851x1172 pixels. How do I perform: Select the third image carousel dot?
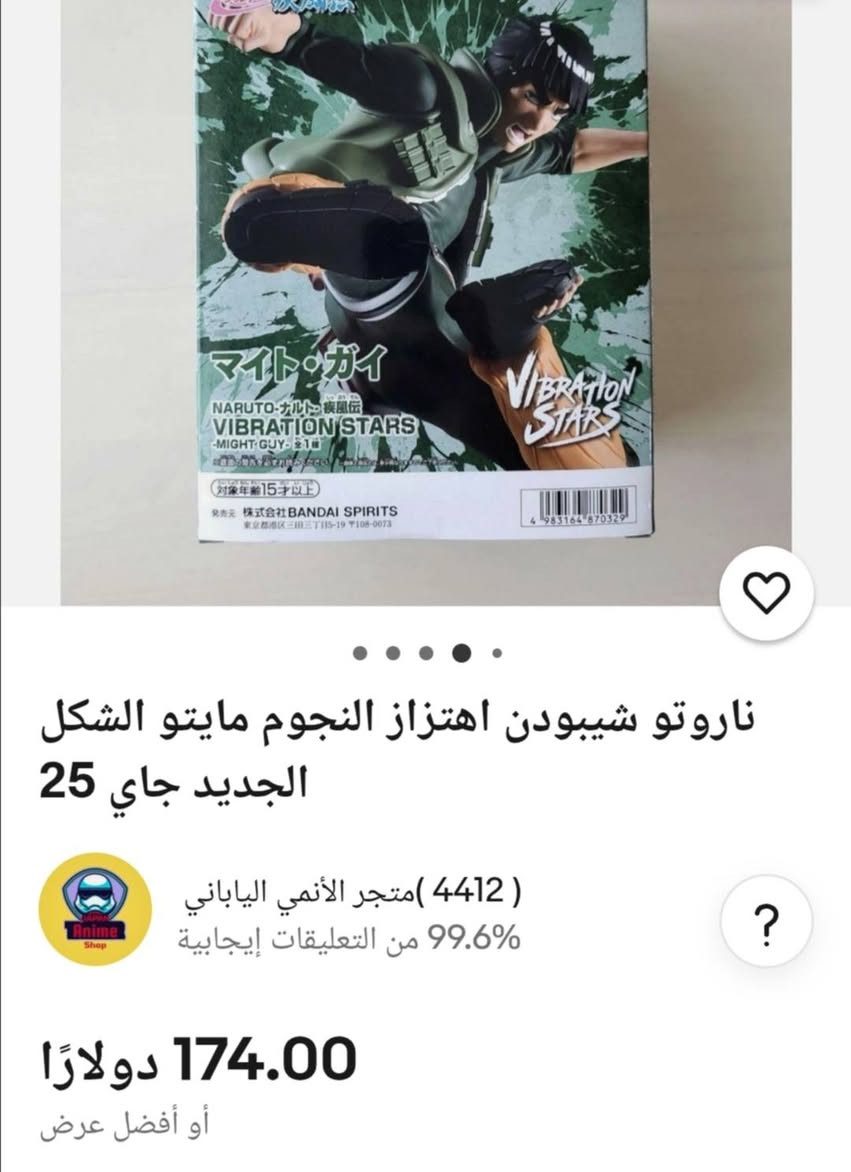tap(425, 650)
